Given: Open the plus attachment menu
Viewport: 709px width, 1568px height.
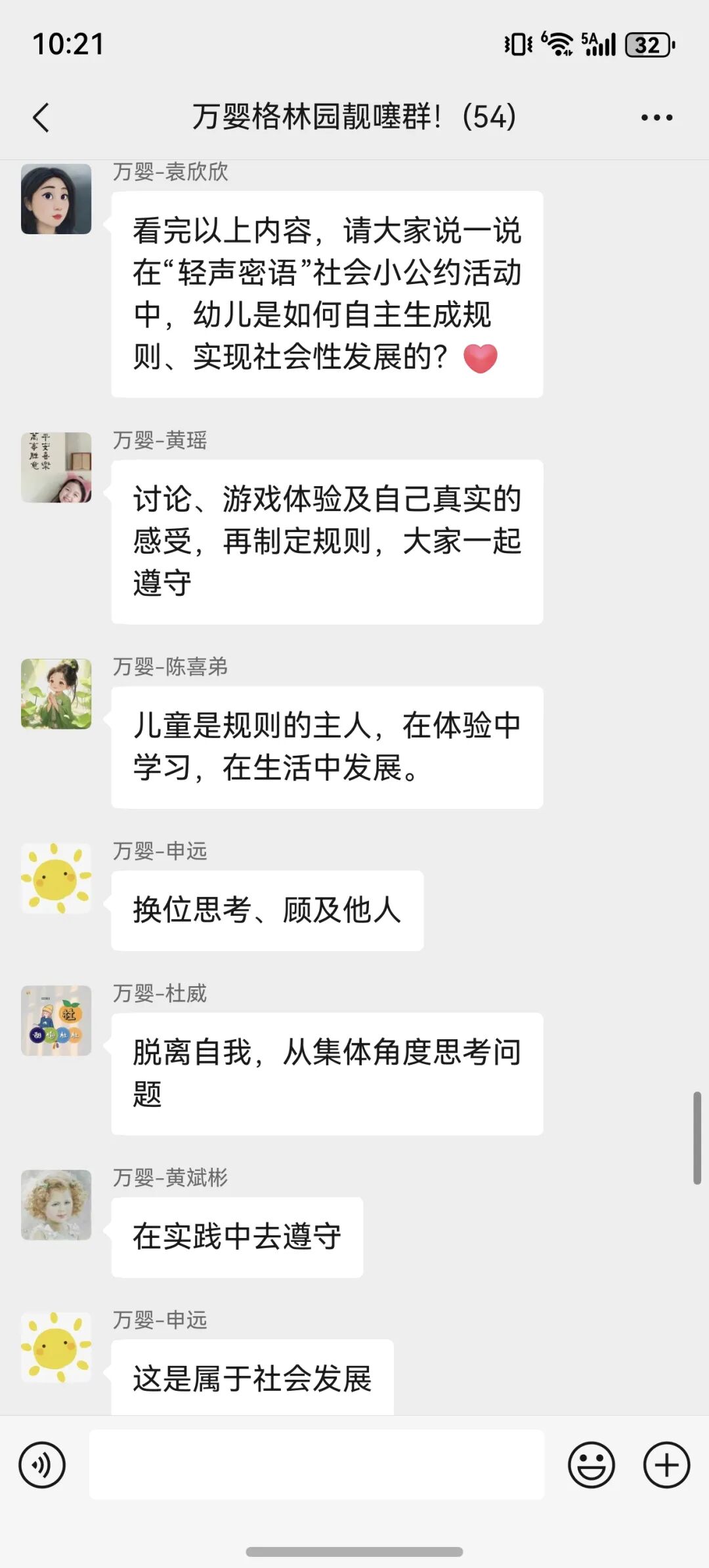Looking at the screenshot, I should (x=666, y=1465).
